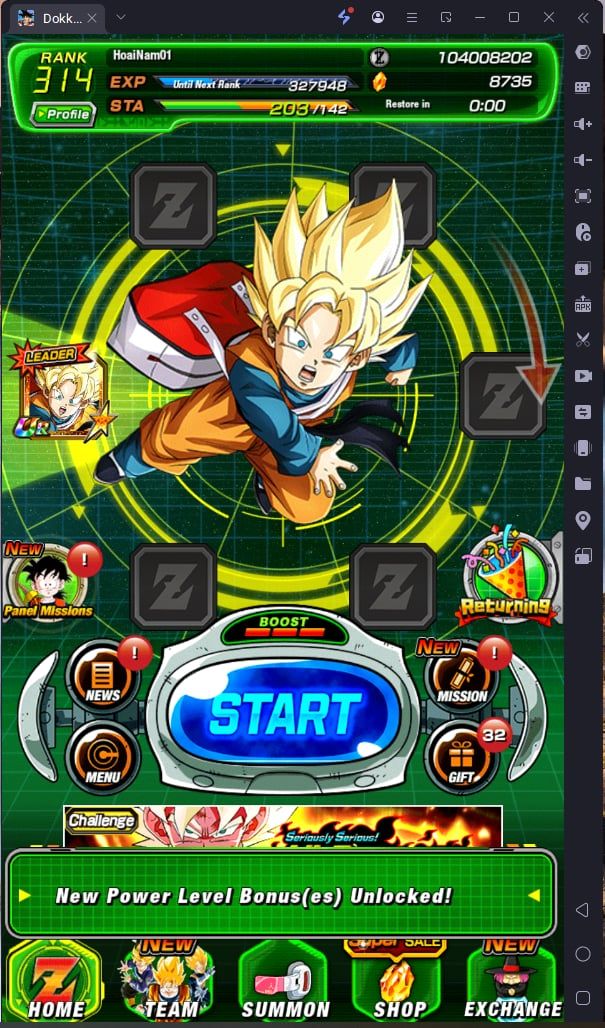Switch to the HOME tab
605x1028 pixels.
55,982
